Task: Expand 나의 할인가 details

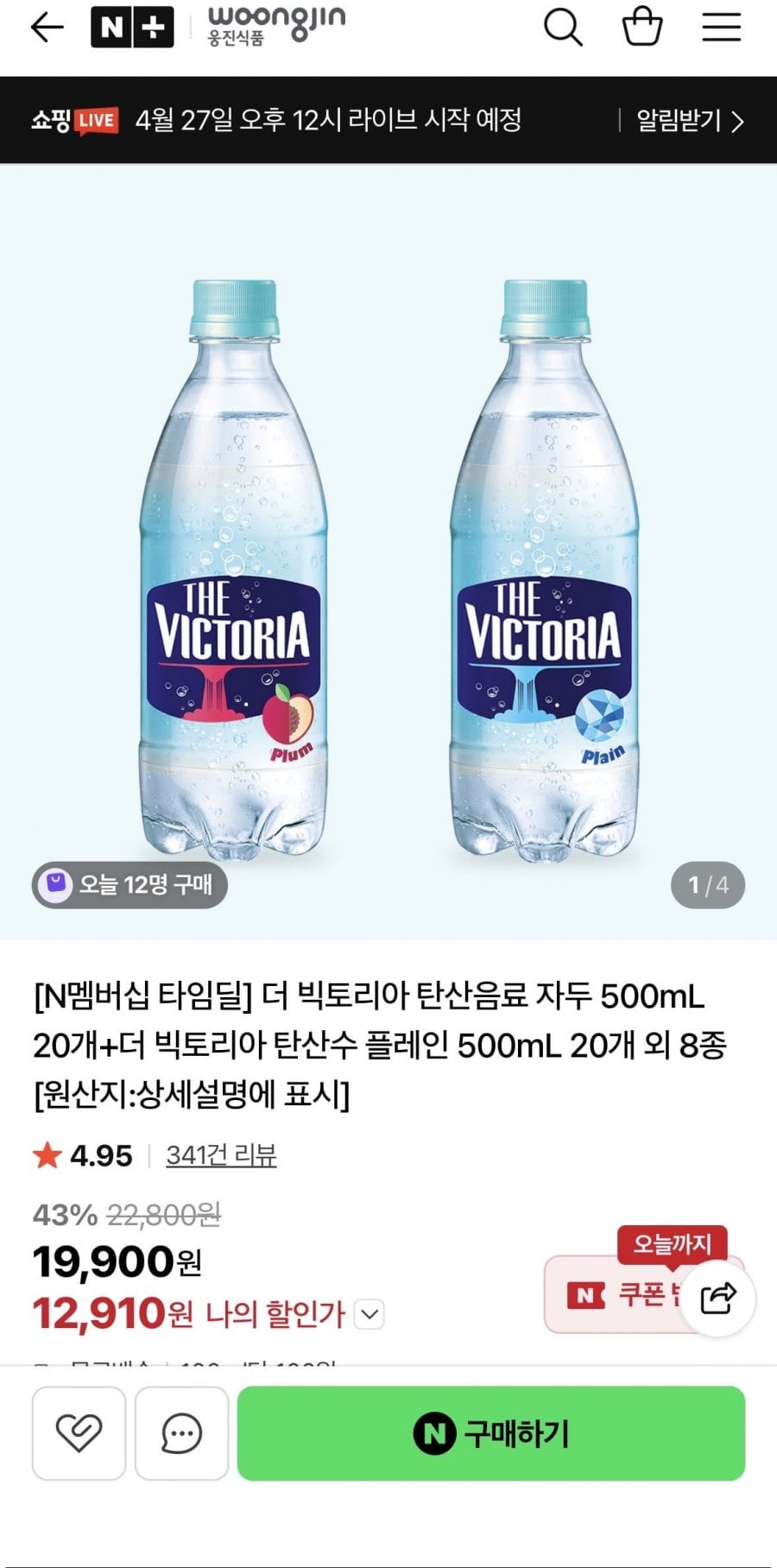Action: coord(370,1315)
